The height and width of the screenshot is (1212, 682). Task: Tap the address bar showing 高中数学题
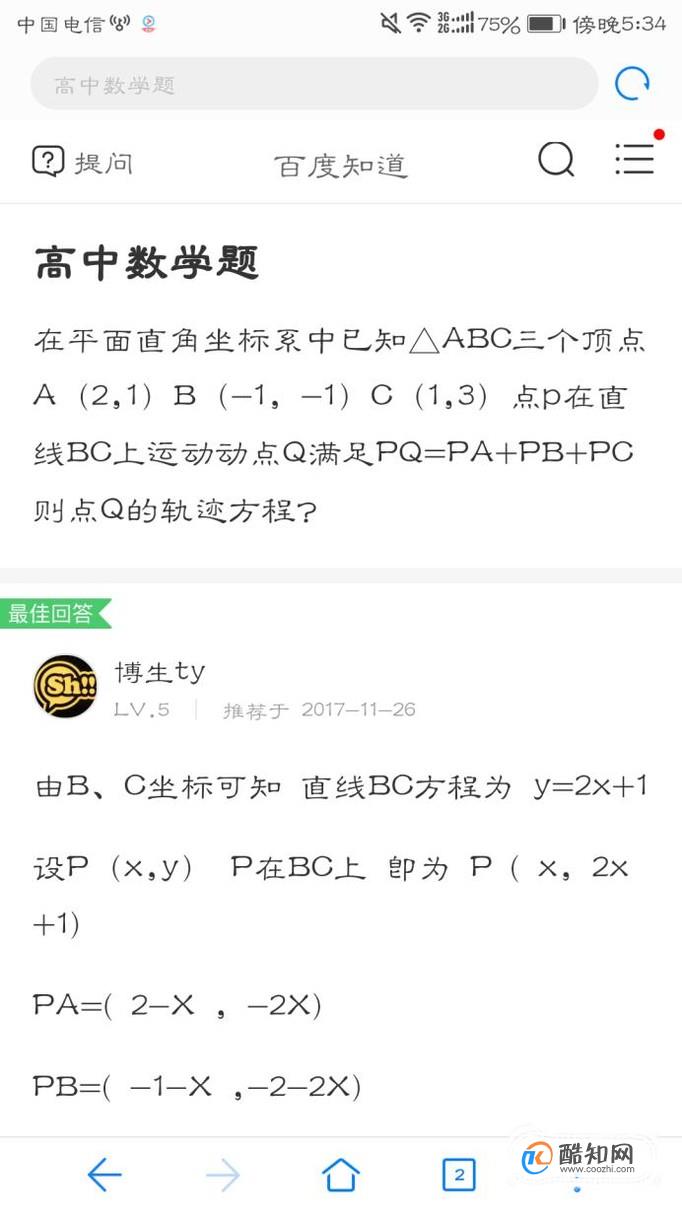[312, 85]
